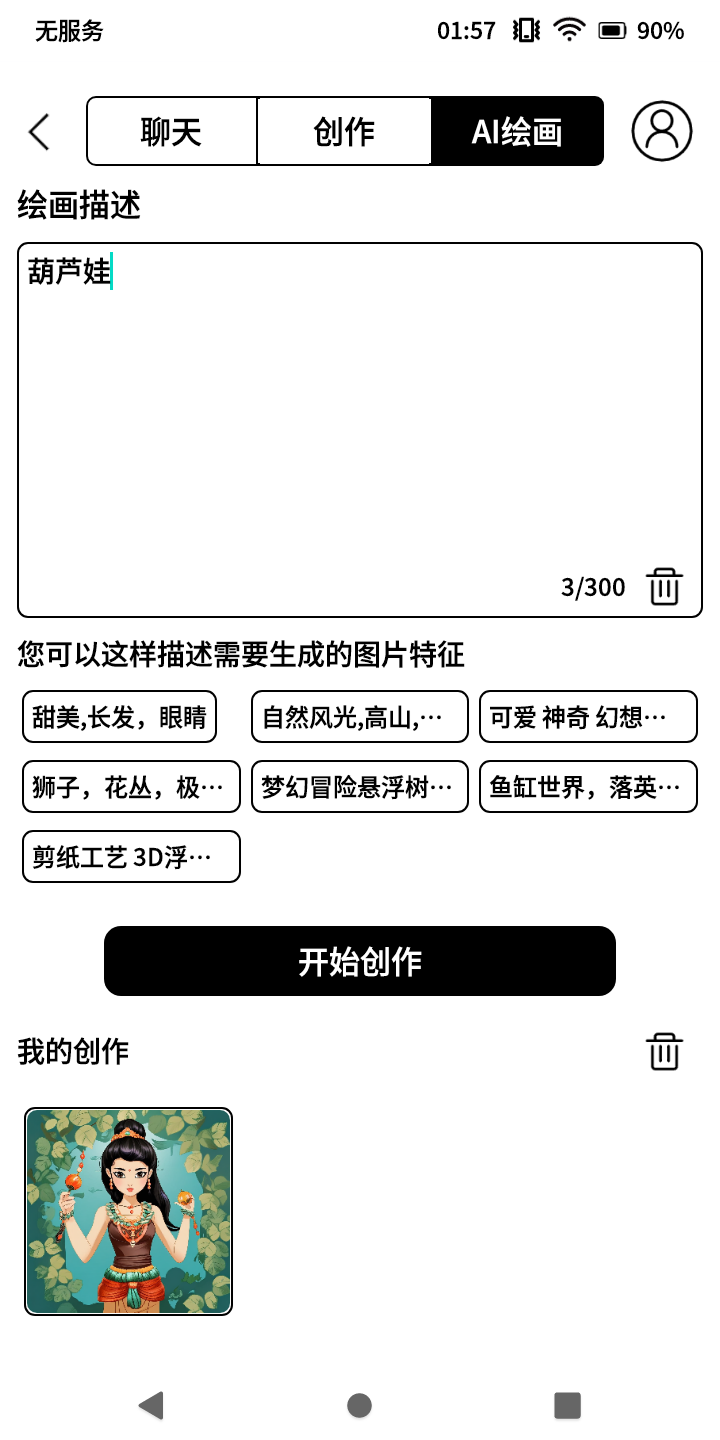
Task: Go back using the top-left arrow
Action: click(x=39, y=132)
